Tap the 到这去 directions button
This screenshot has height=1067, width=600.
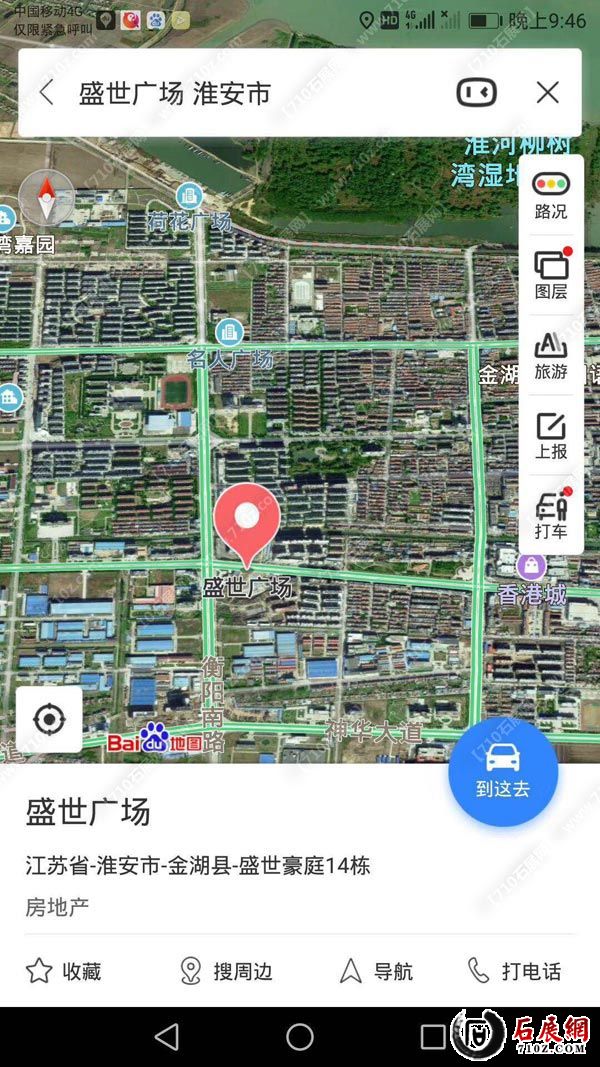502,771
